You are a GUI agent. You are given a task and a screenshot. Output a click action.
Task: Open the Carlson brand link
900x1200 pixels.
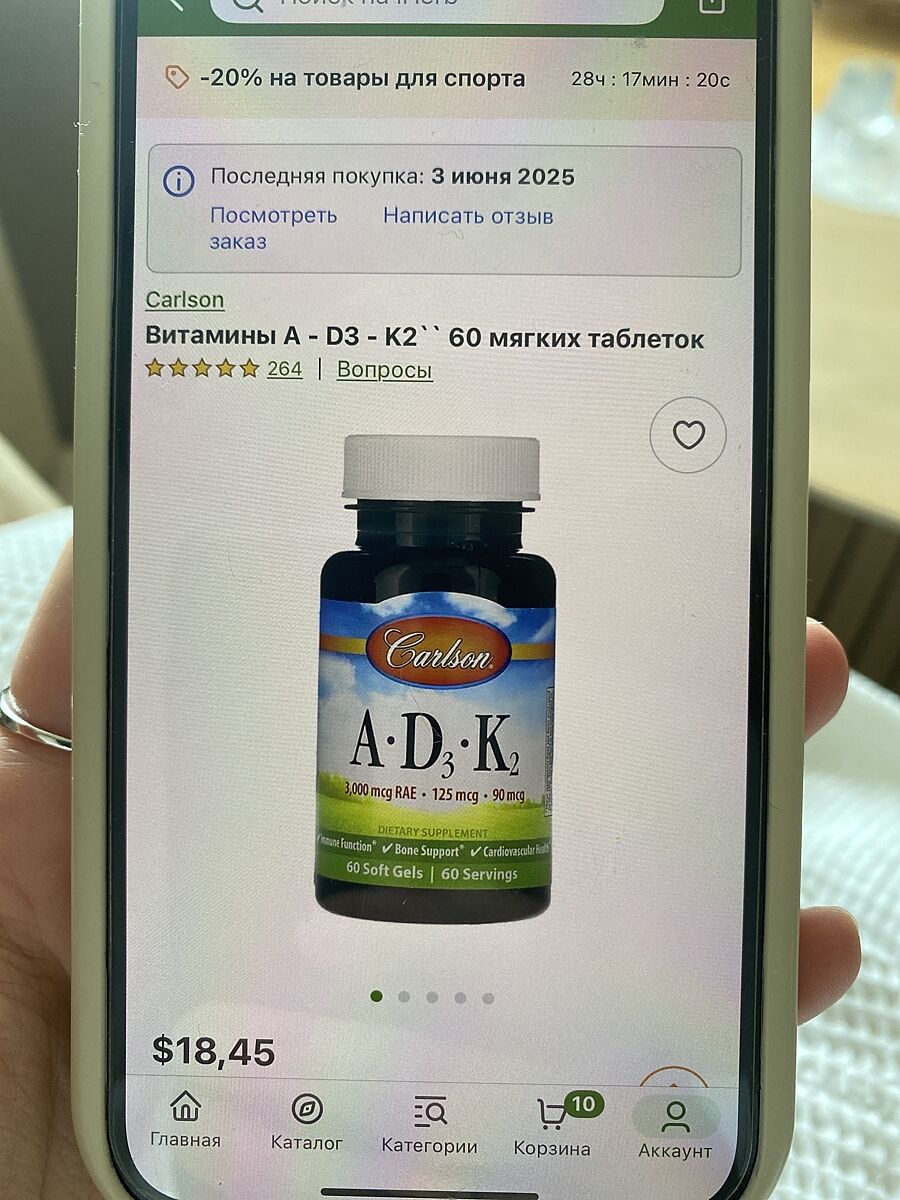[185, 300]
